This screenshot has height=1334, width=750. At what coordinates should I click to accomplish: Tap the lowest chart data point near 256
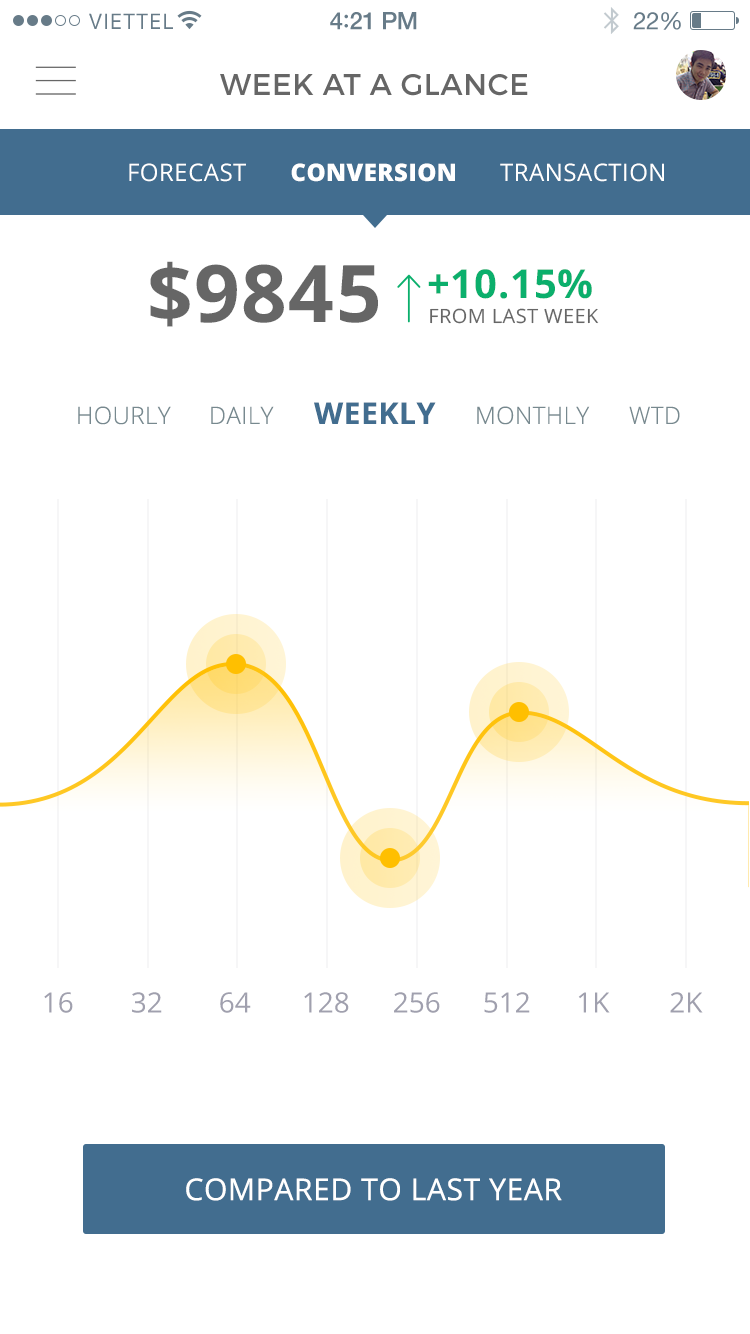pos(390,858)
